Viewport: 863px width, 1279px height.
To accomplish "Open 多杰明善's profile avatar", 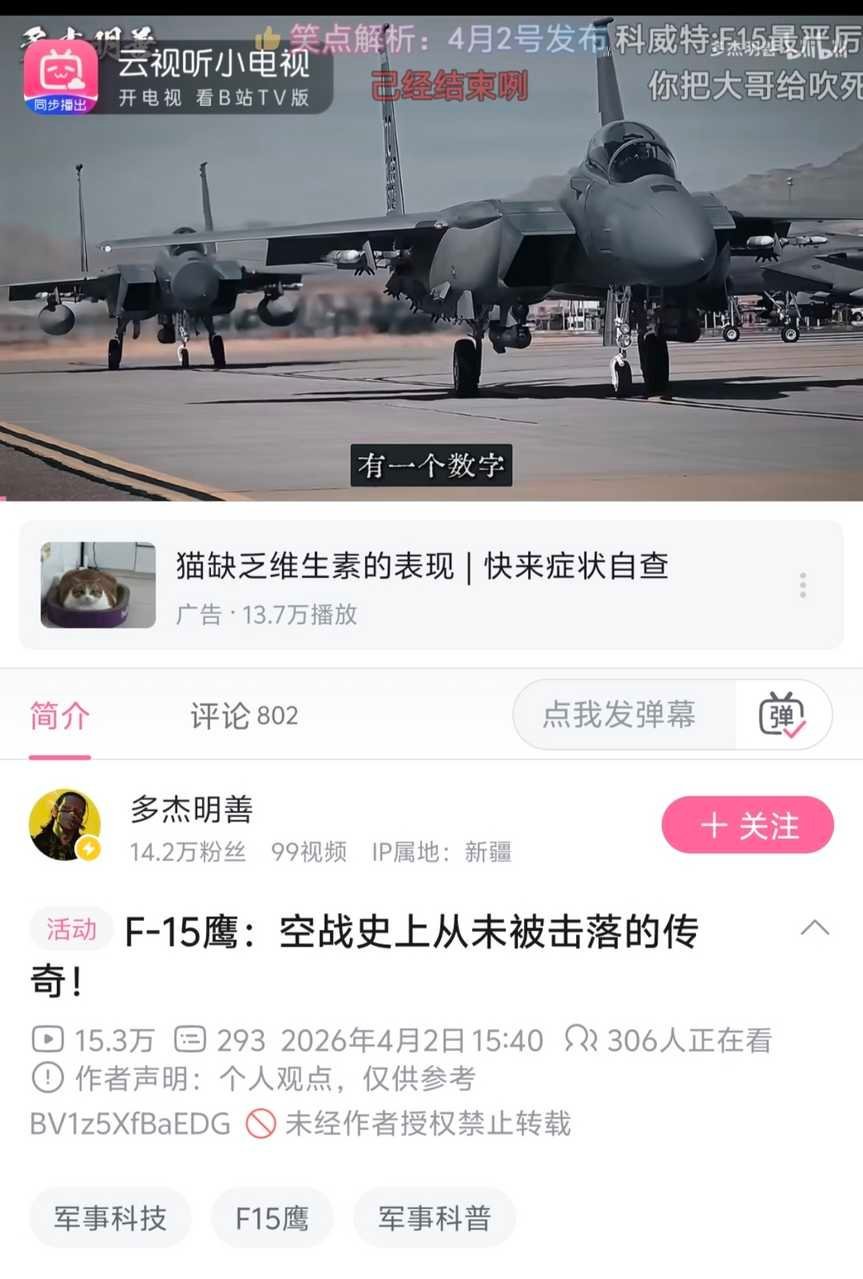I will 67,825.
